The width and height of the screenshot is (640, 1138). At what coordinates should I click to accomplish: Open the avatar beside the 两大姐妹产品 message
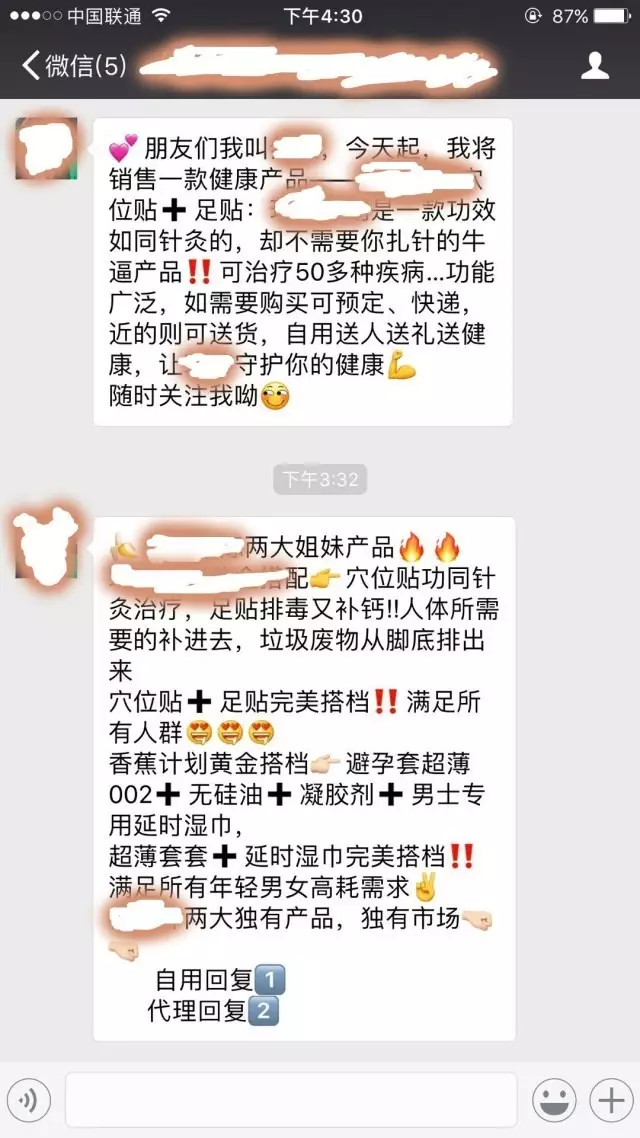[46, 547]
